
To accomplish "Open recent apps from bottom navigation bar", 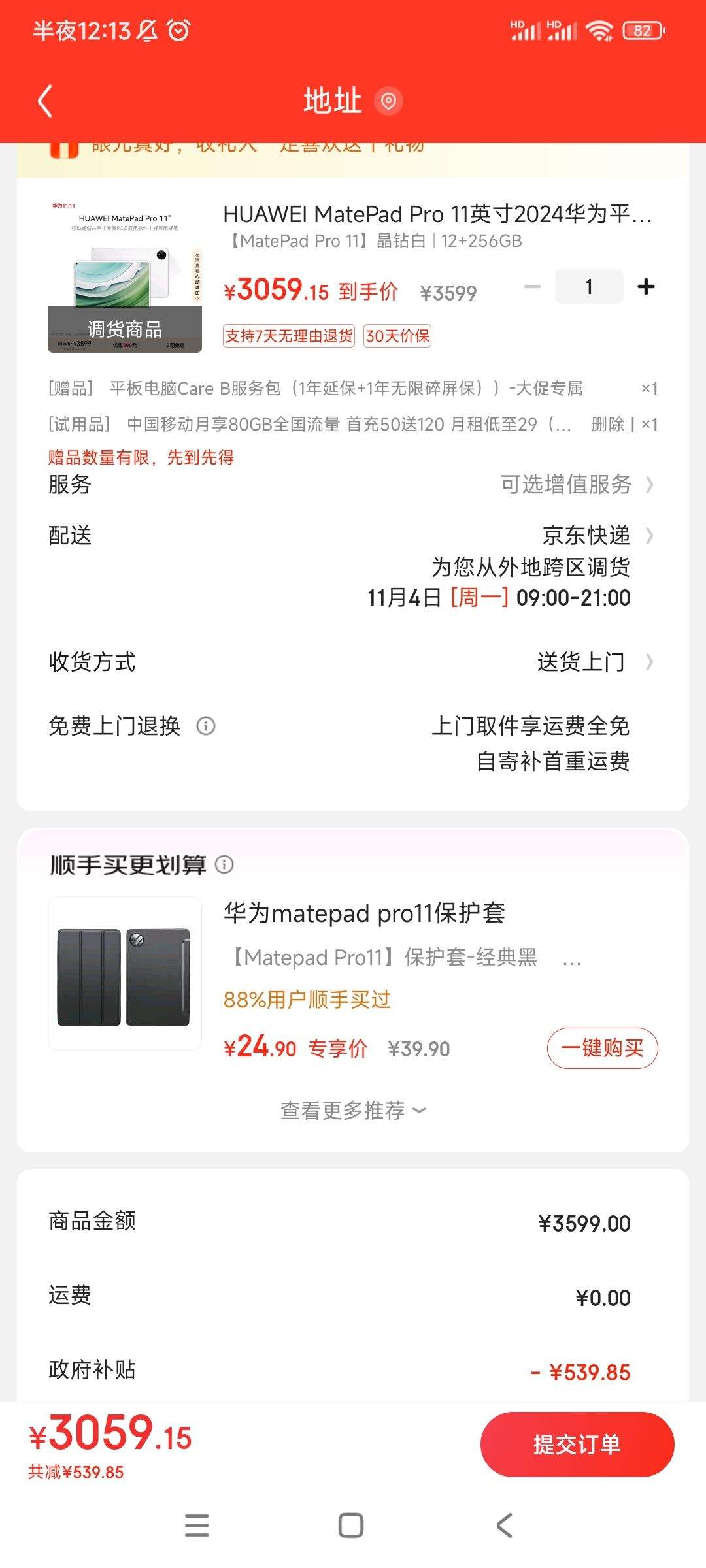I will point(196,1525).
